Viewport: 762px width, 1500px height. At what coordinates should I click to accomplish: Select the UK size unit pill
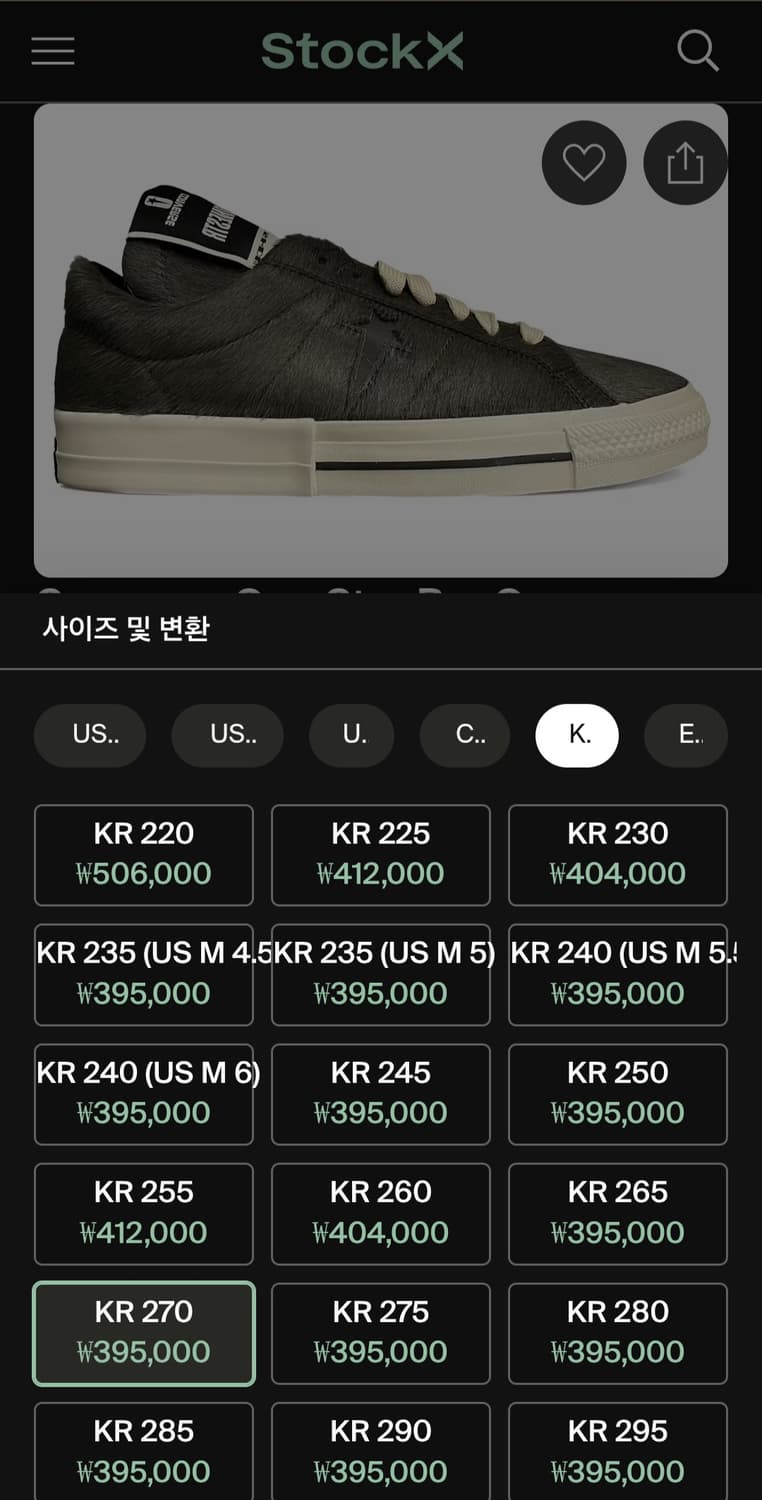point(351,736)
